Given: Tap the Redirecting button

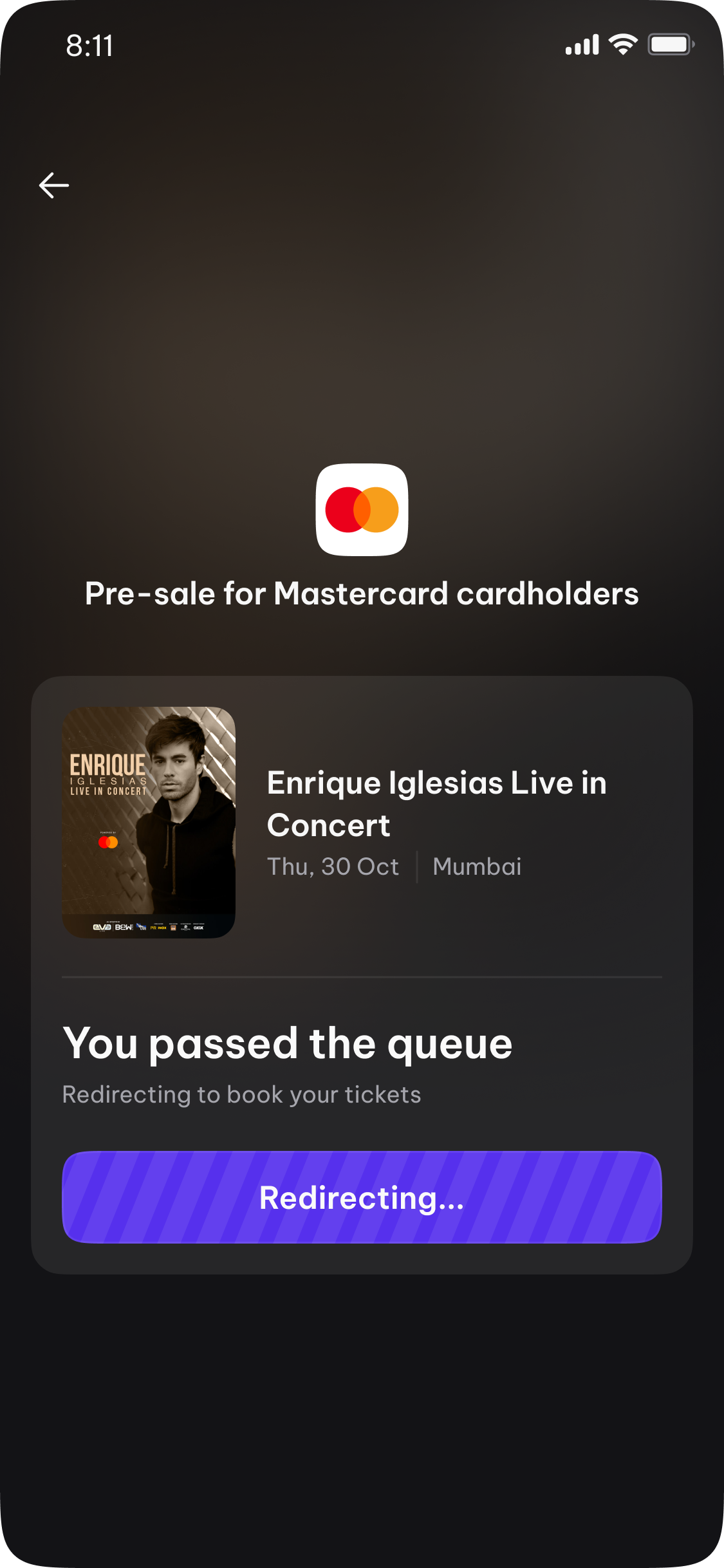Looking at the screenshot, I should (362, 1197).
